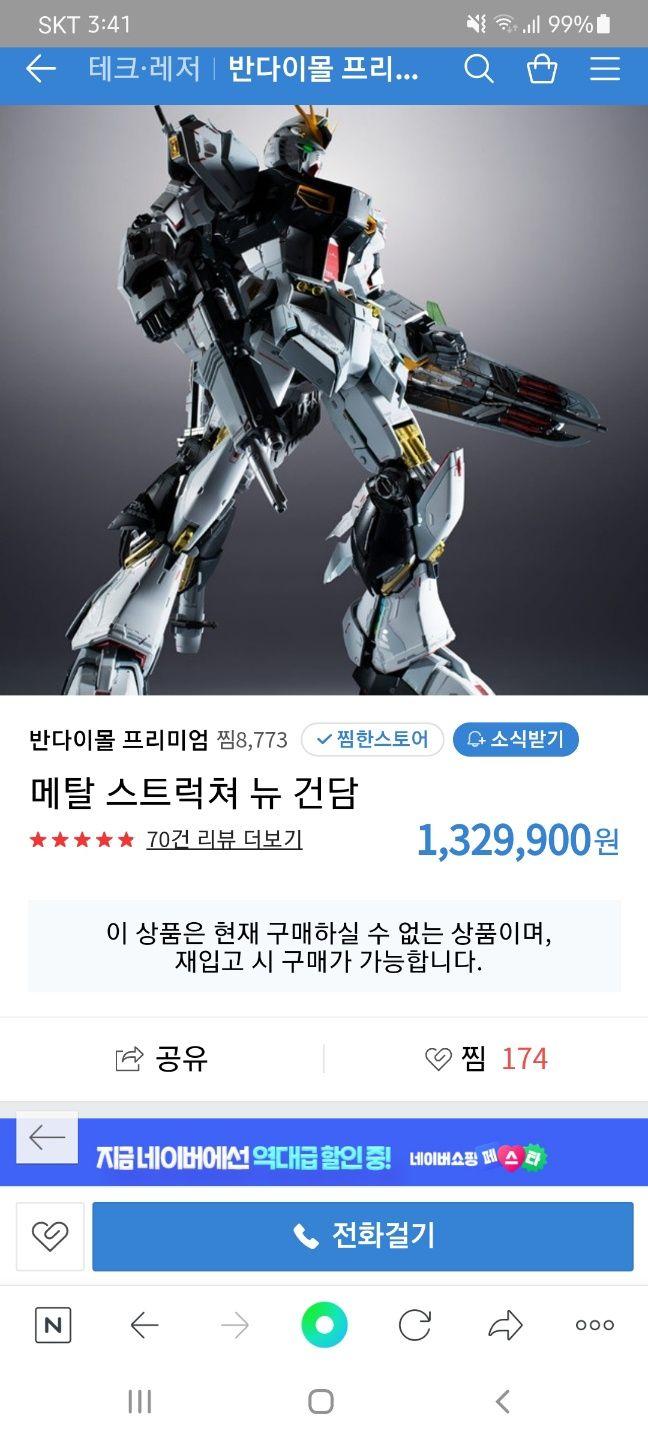This screenshot has width=648, height=1440.
Task: Add product to 찜 wishlist
Action: pyautogui.click(x=486, y=1059)
